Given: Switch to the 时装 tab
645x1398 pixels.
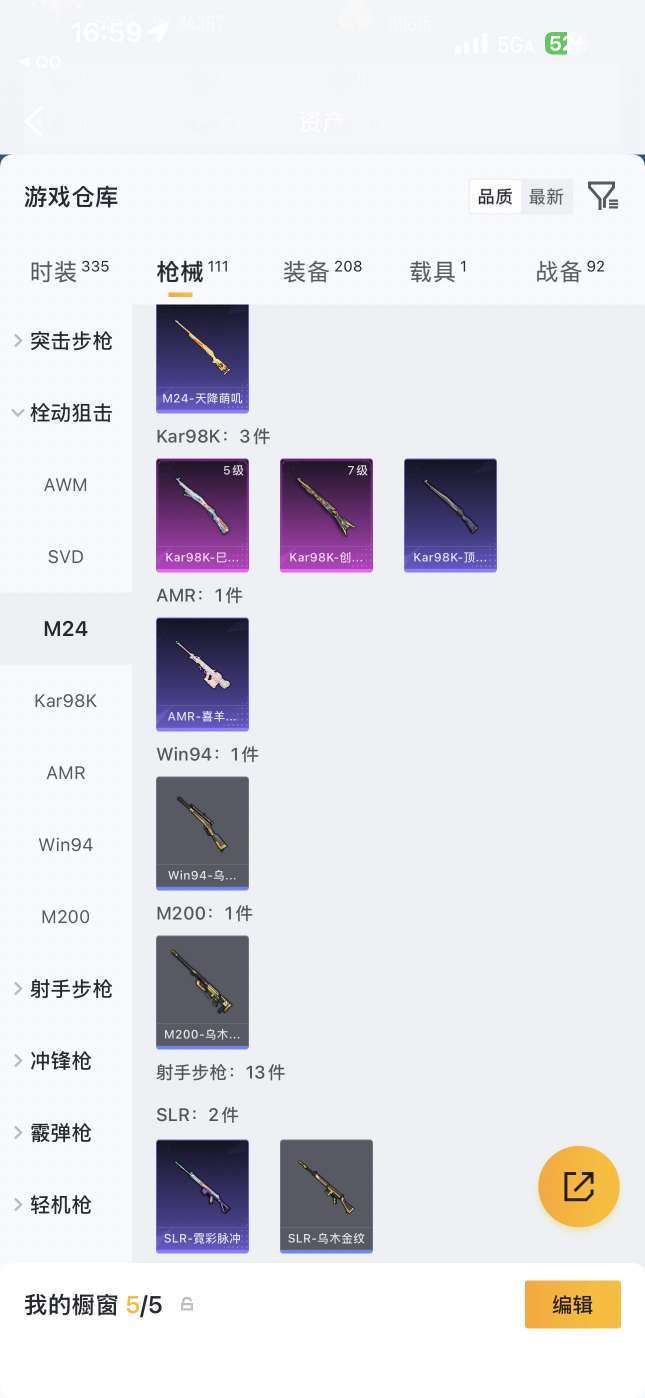Looking at the screenshot, I should (69, 271).
